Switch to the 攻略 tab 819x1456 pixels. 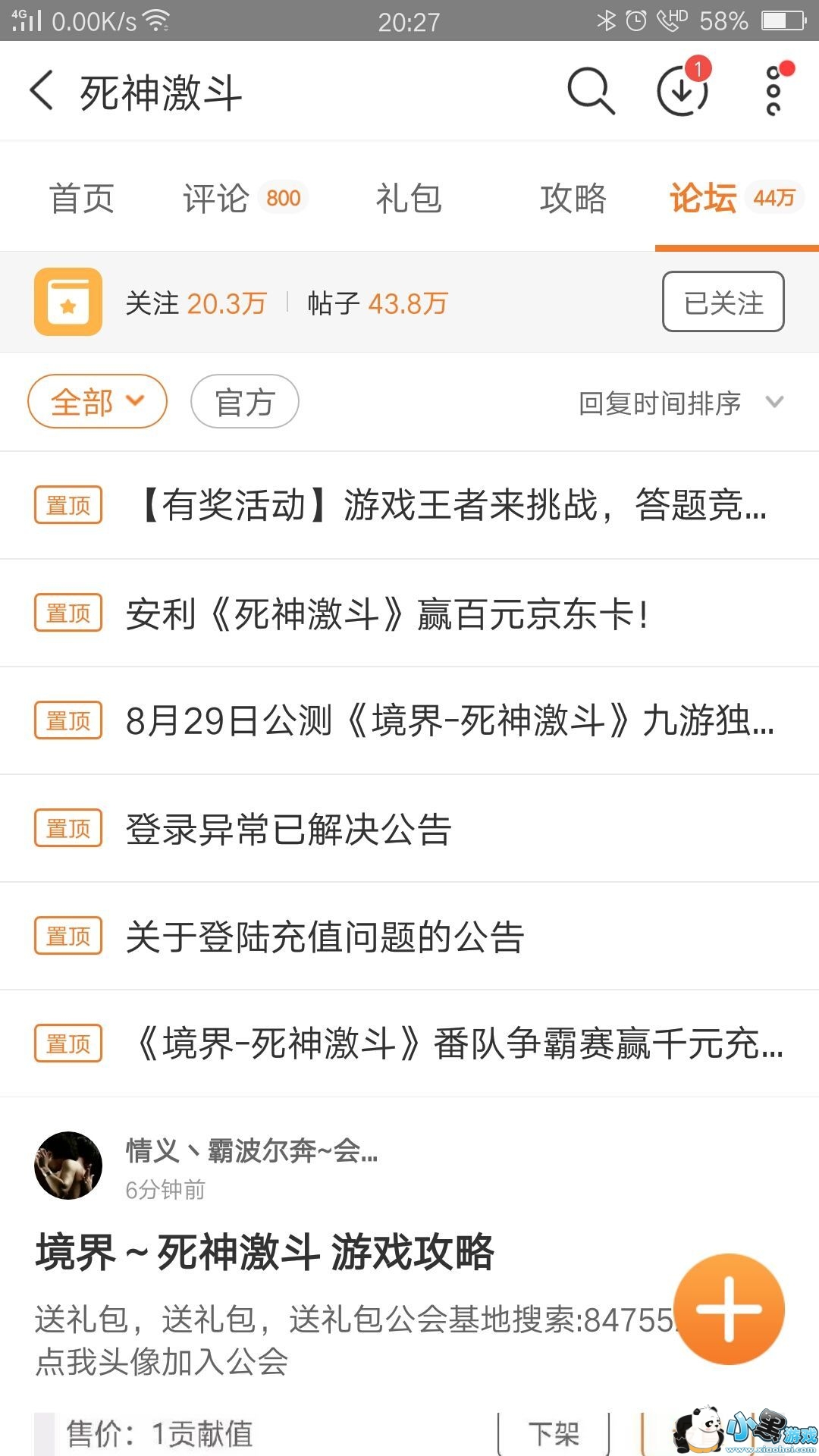(573, 199)
